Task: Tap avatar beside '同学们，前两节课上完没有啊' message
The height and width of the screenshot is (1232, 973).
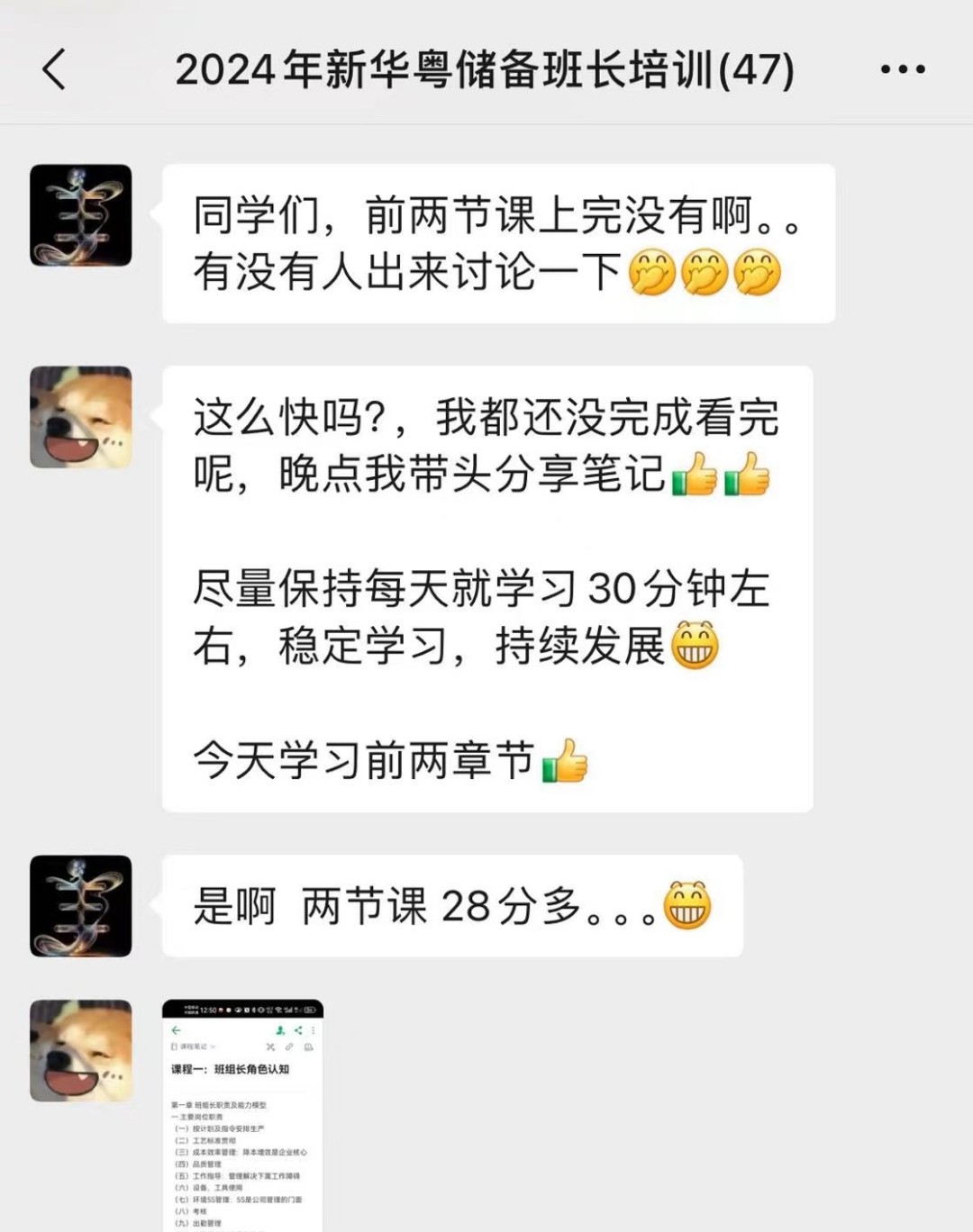Action: point(81,215)
